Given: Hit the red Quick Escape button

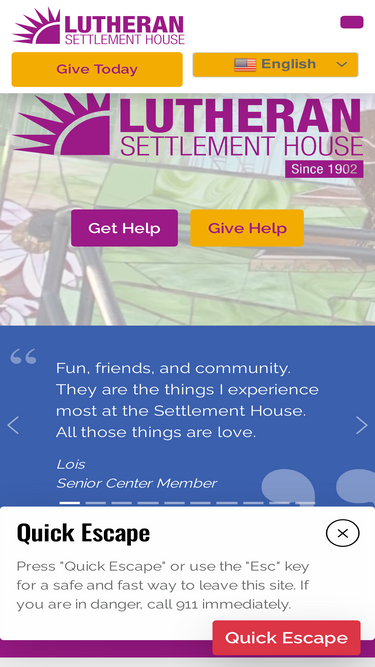Looking at the screenshot, I should click(286, 638).
